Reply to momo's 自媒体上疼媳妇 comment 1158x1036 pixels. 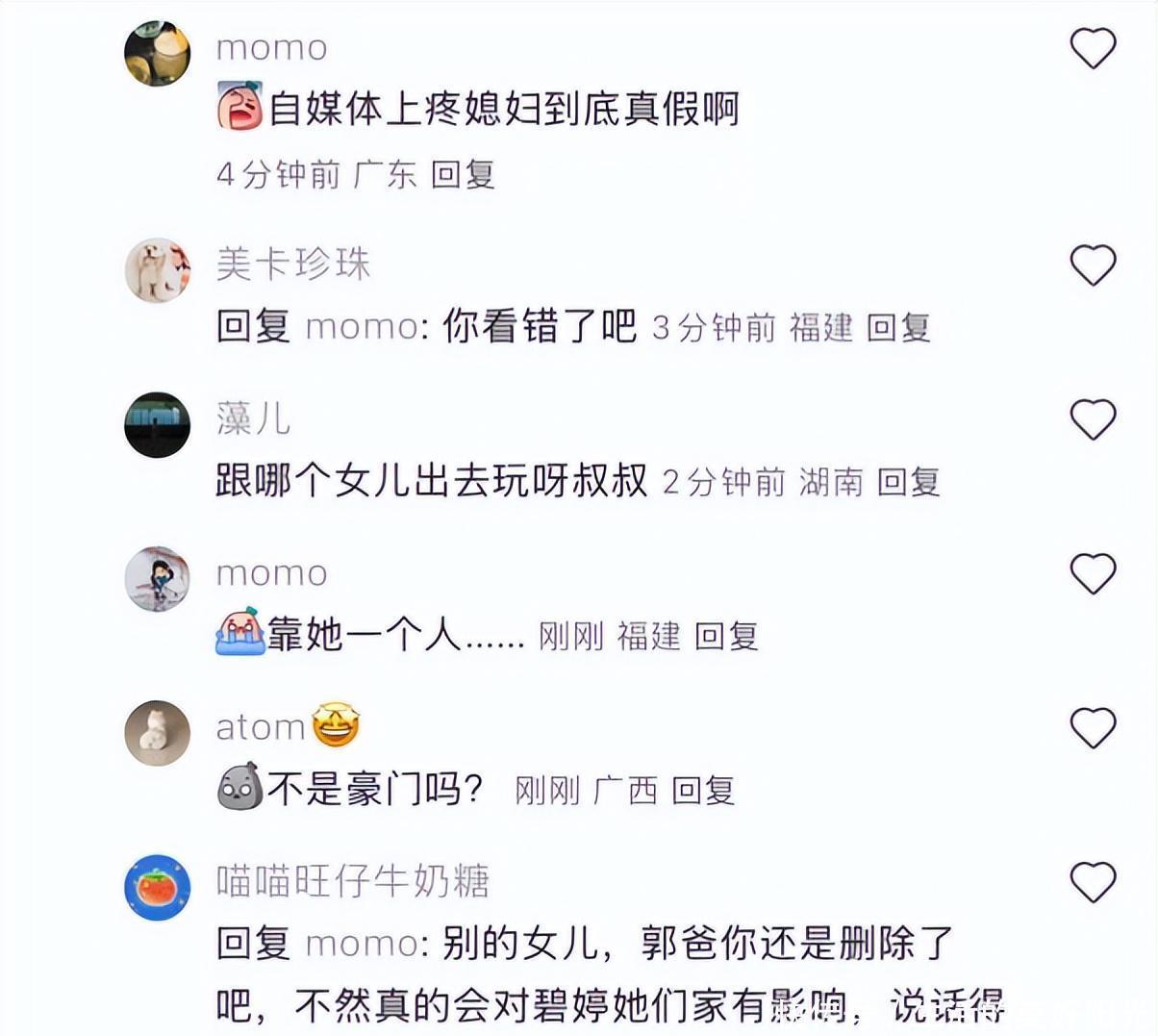coord(463,174)
